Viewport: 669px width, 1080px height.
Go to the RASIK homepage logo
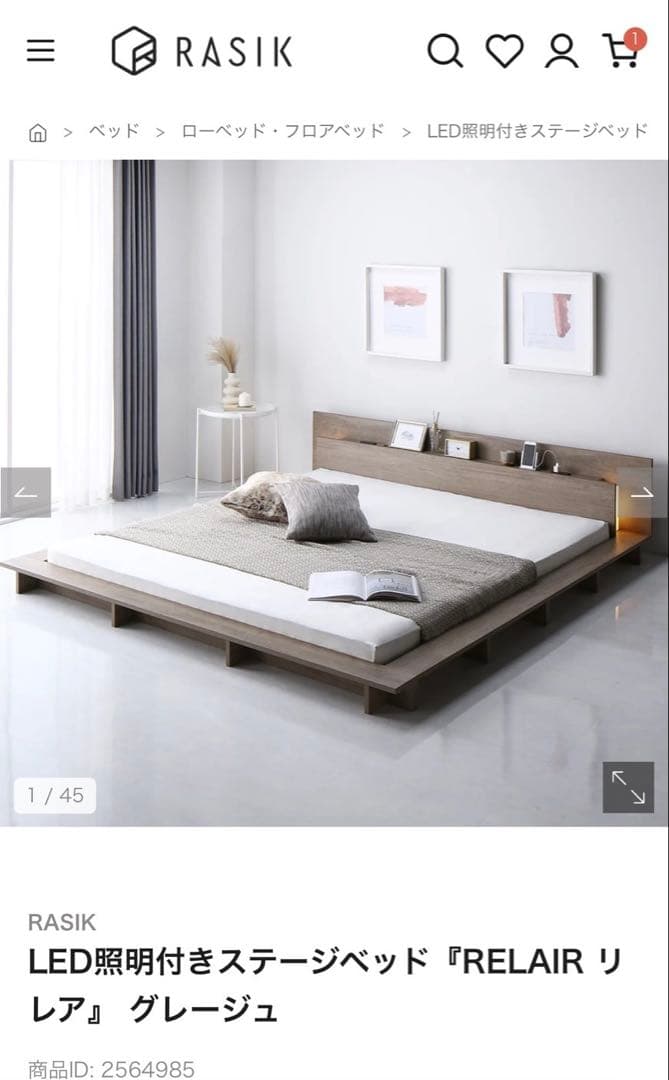click(202, 50)
